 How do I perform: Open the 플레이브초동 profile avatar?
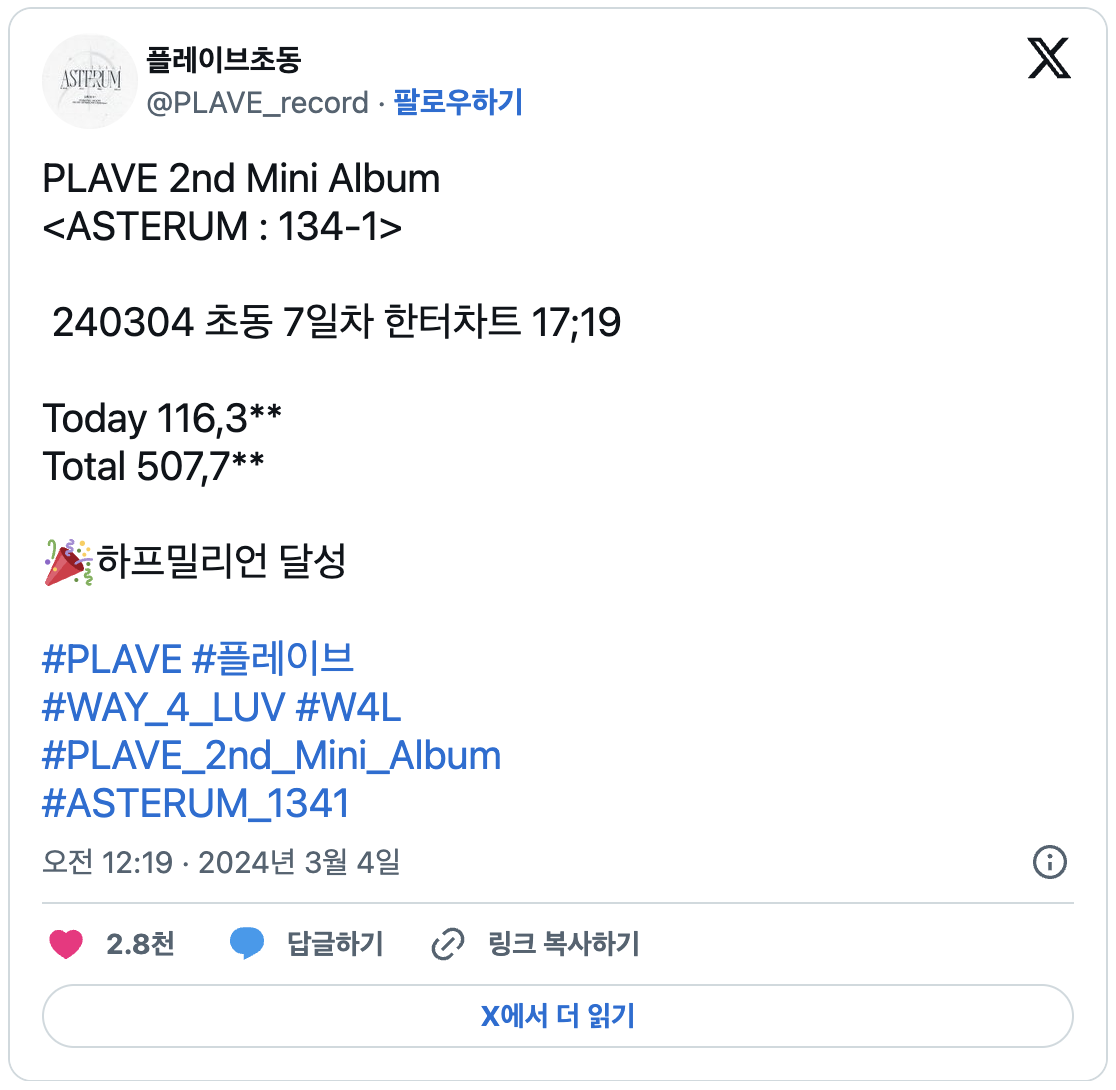point(89,81)
